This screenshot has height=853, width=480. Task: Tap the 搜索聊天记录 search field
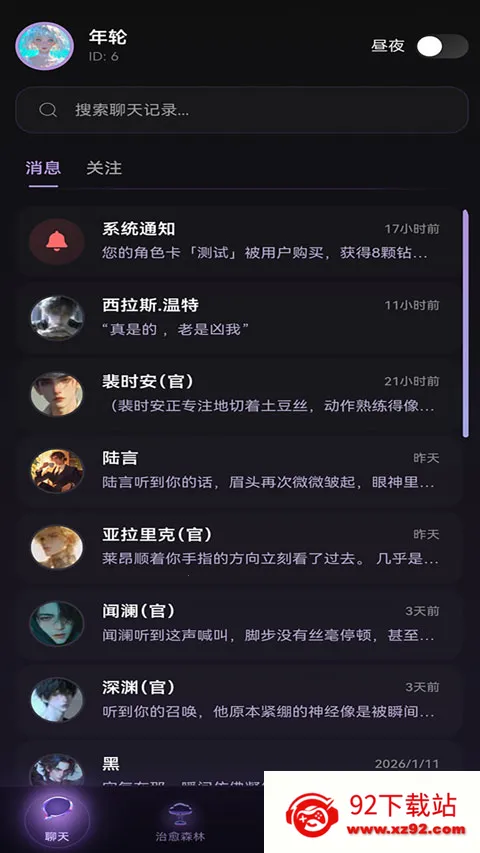(x=242, y=110)
